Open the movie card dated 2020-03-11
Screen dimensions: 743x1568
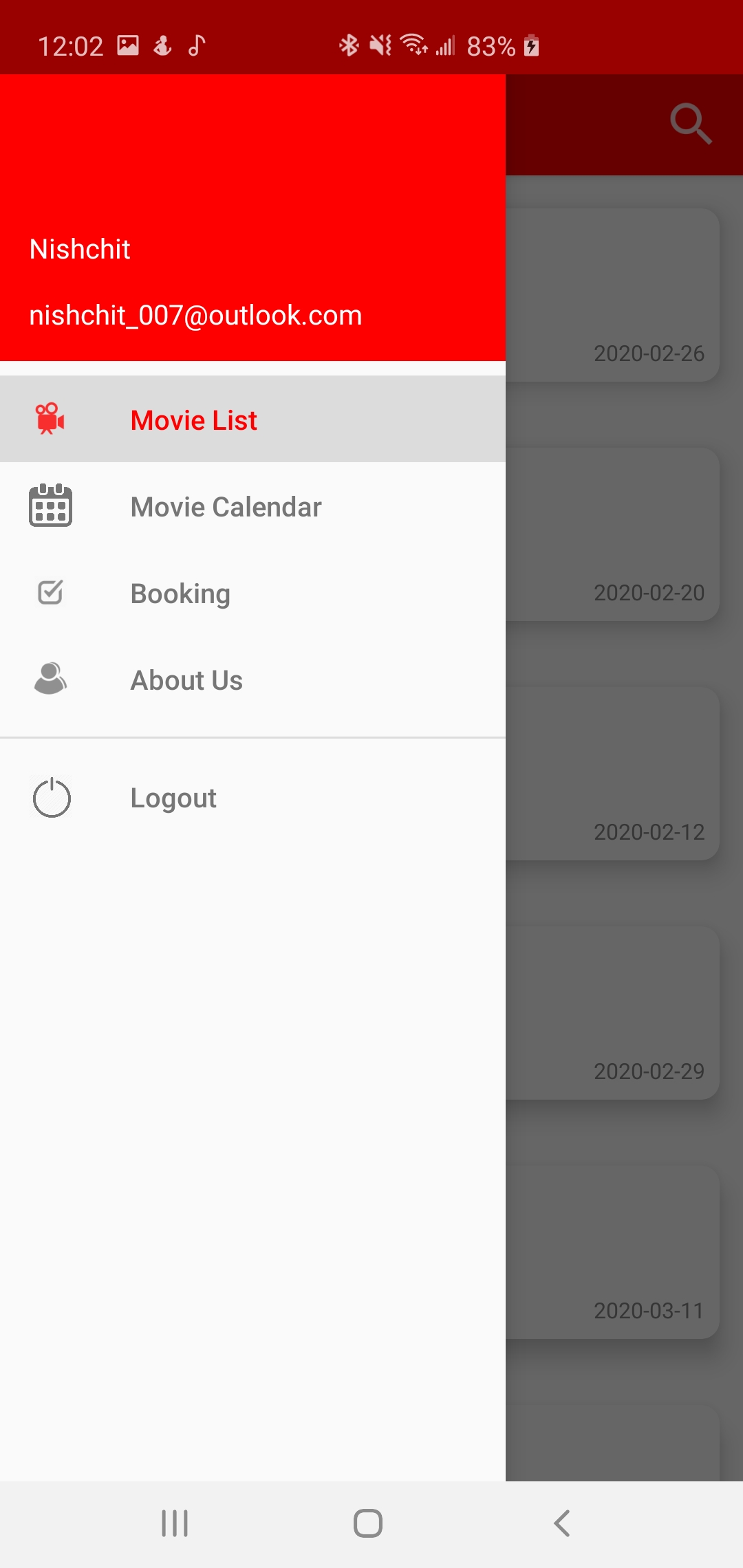pyautogui.click(x=612, y=1253)
